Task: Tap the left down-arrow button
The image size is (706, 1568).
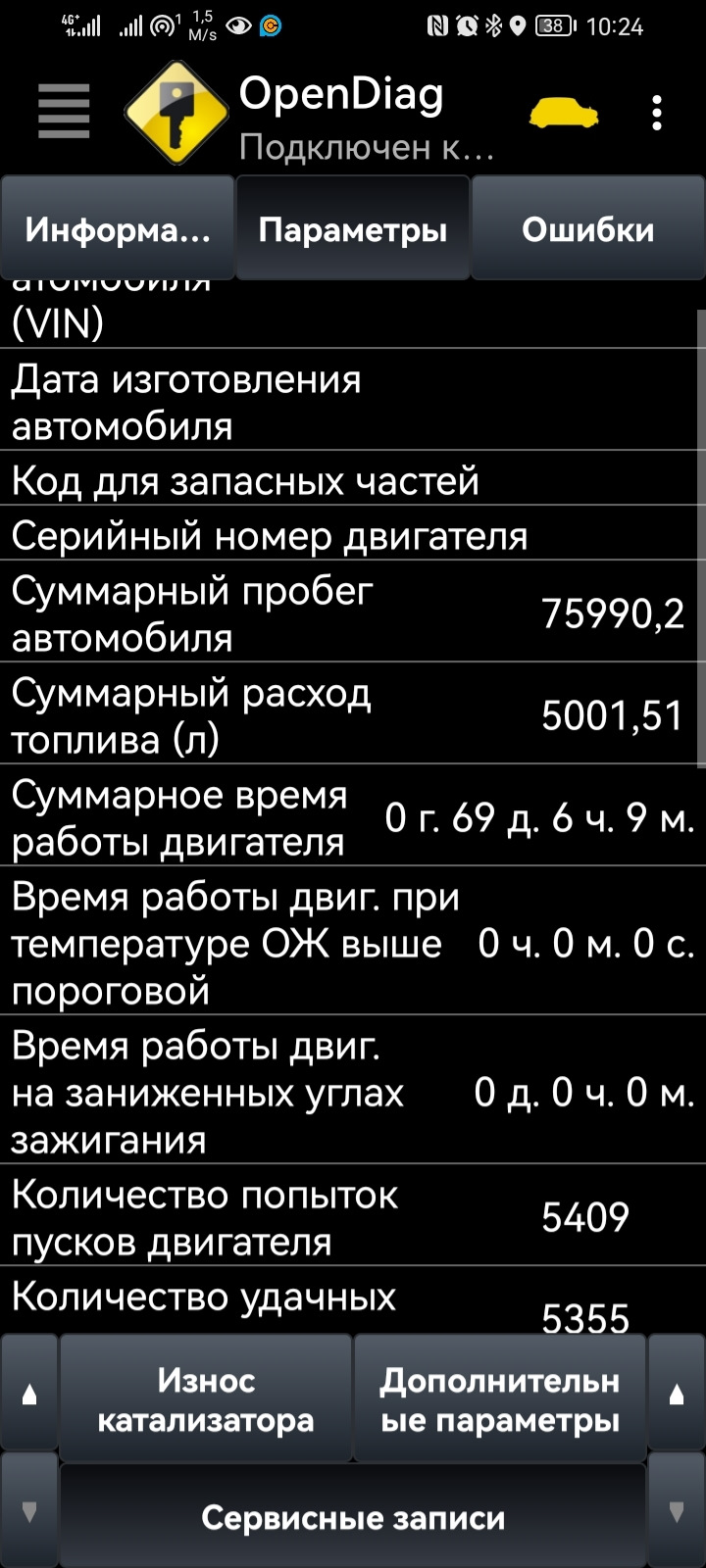Action: pos(29,1512)
